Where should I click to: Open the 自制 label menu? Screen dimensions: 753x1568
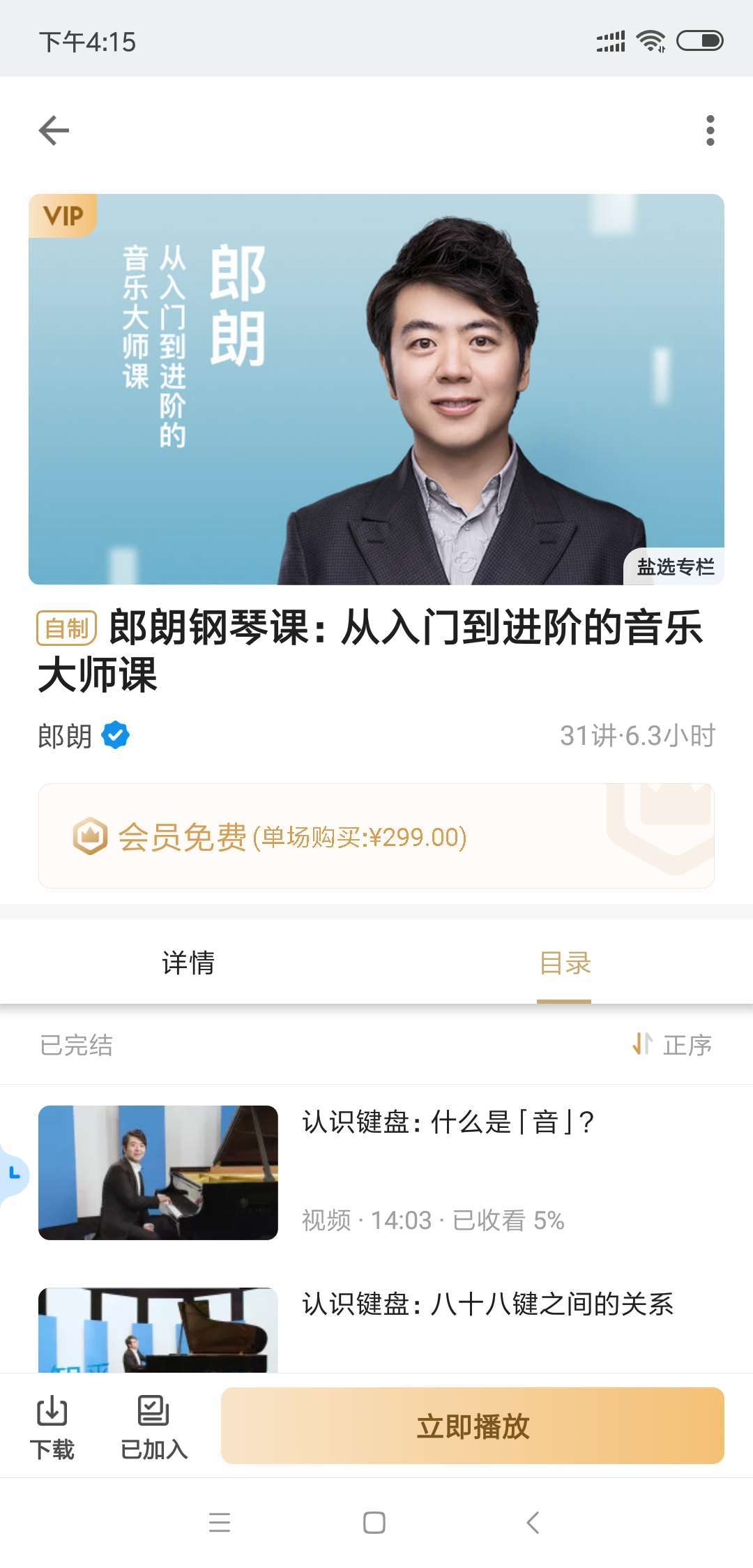(68, 628)
